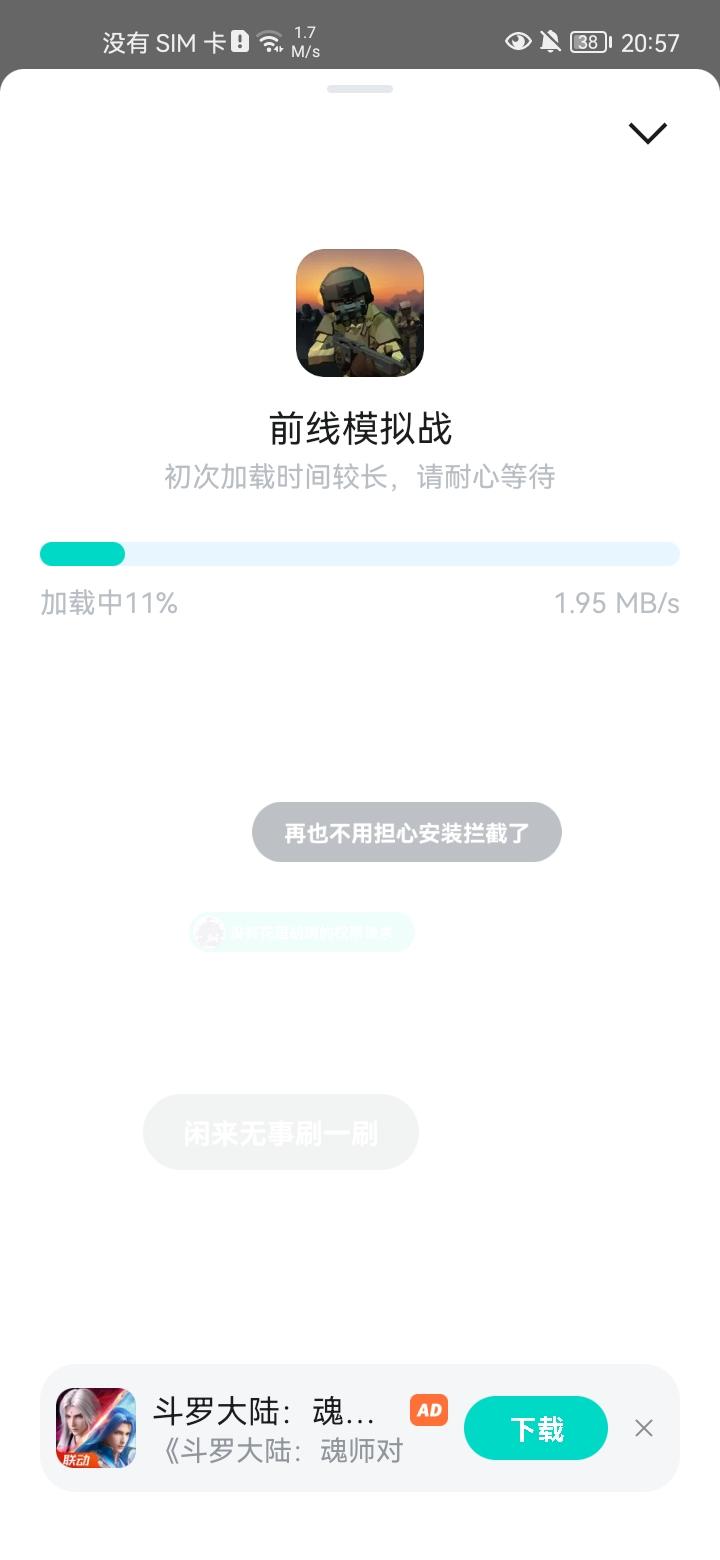This screenshot has width=720, height=1560.
Task: Tap the 1.95 MB/s speed readout
Action: tap(617, 603)
